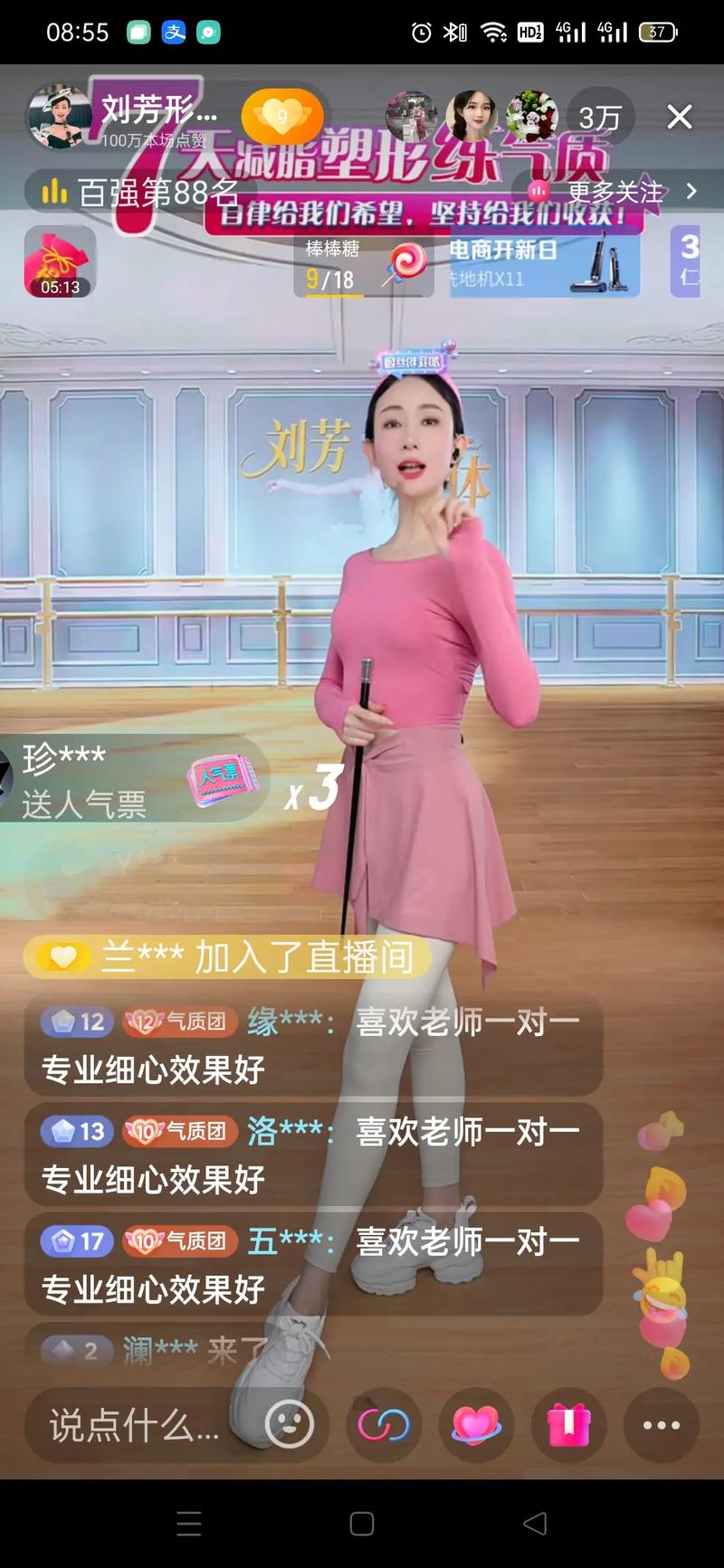Open the red lucky bag timer 05:13
Image resolution: width=724 pixels, height=1568 pixels.
coord(60,261)
